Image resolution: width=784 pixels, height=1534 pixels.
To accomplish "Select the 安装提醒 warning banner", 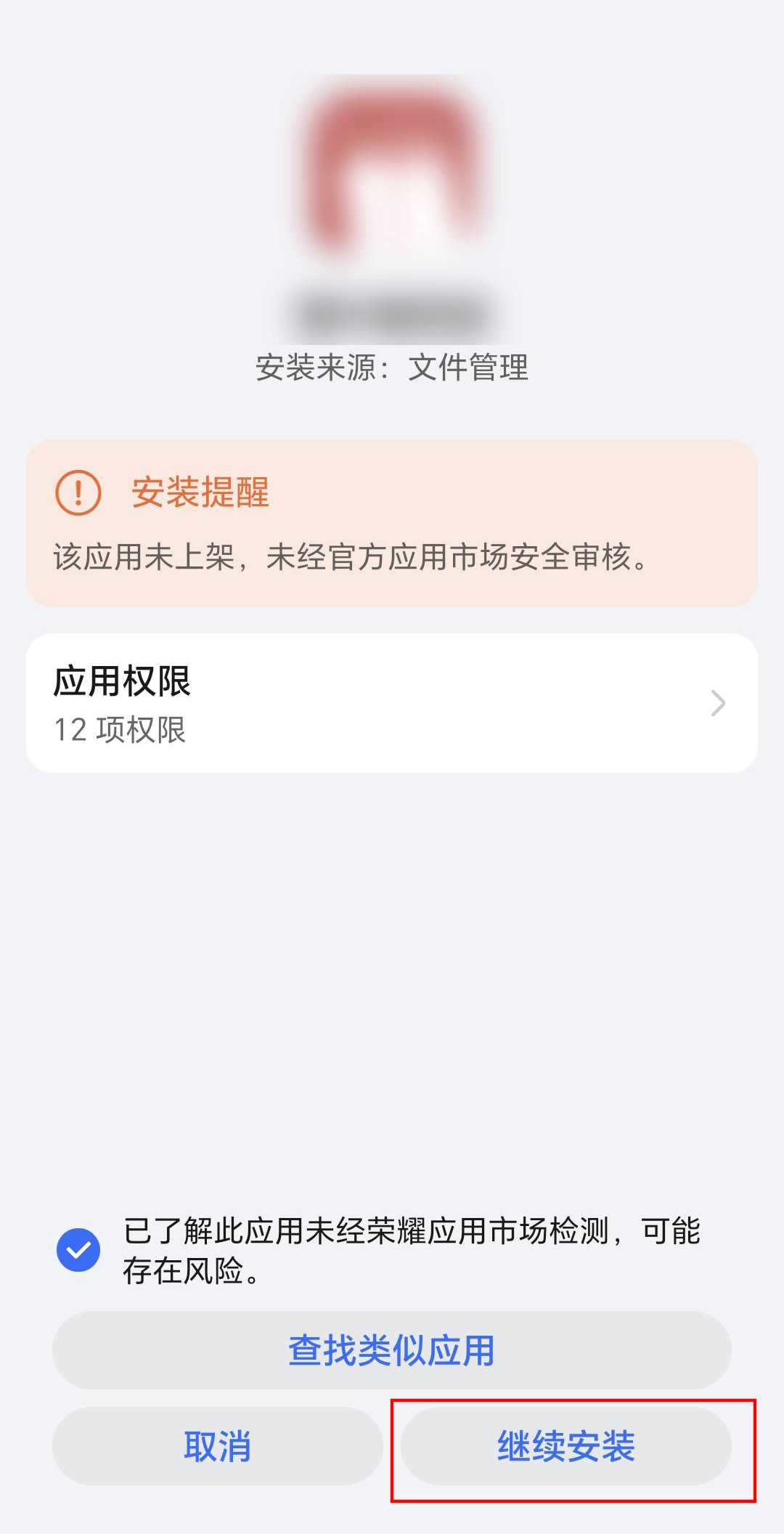I will pos(392,519).
